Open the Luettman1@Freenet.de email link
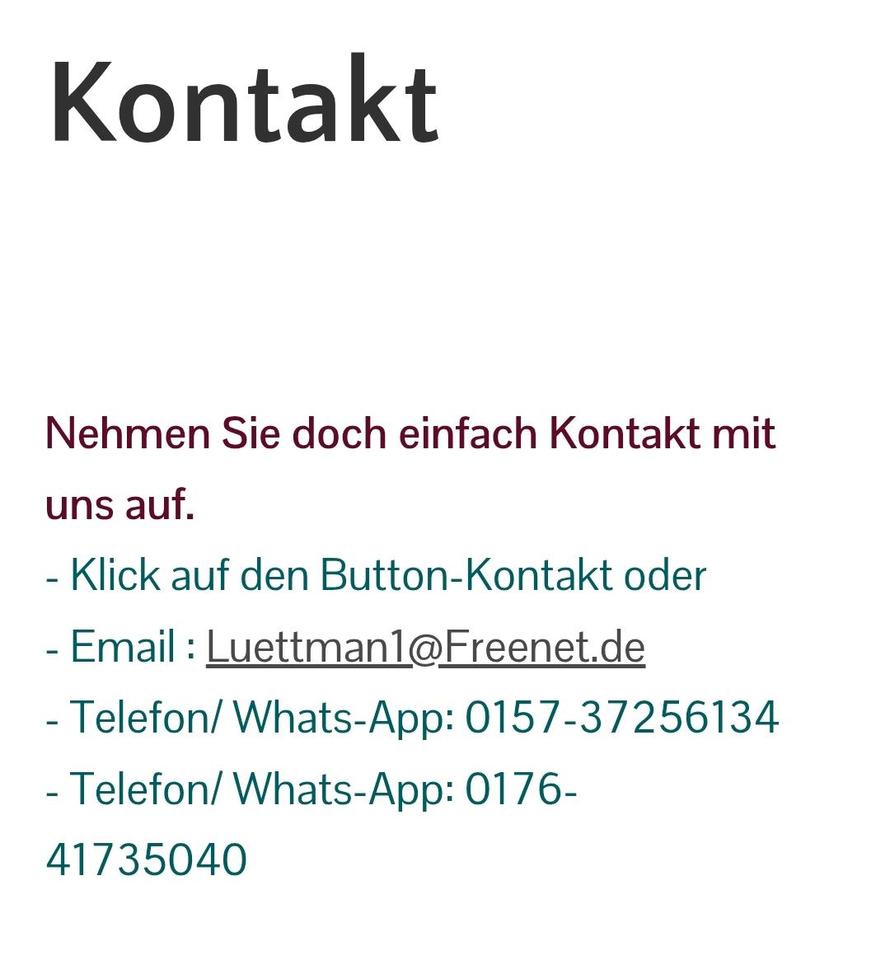Image resolution: width=890 pixels, height=960 pixels. pos(425,647)
